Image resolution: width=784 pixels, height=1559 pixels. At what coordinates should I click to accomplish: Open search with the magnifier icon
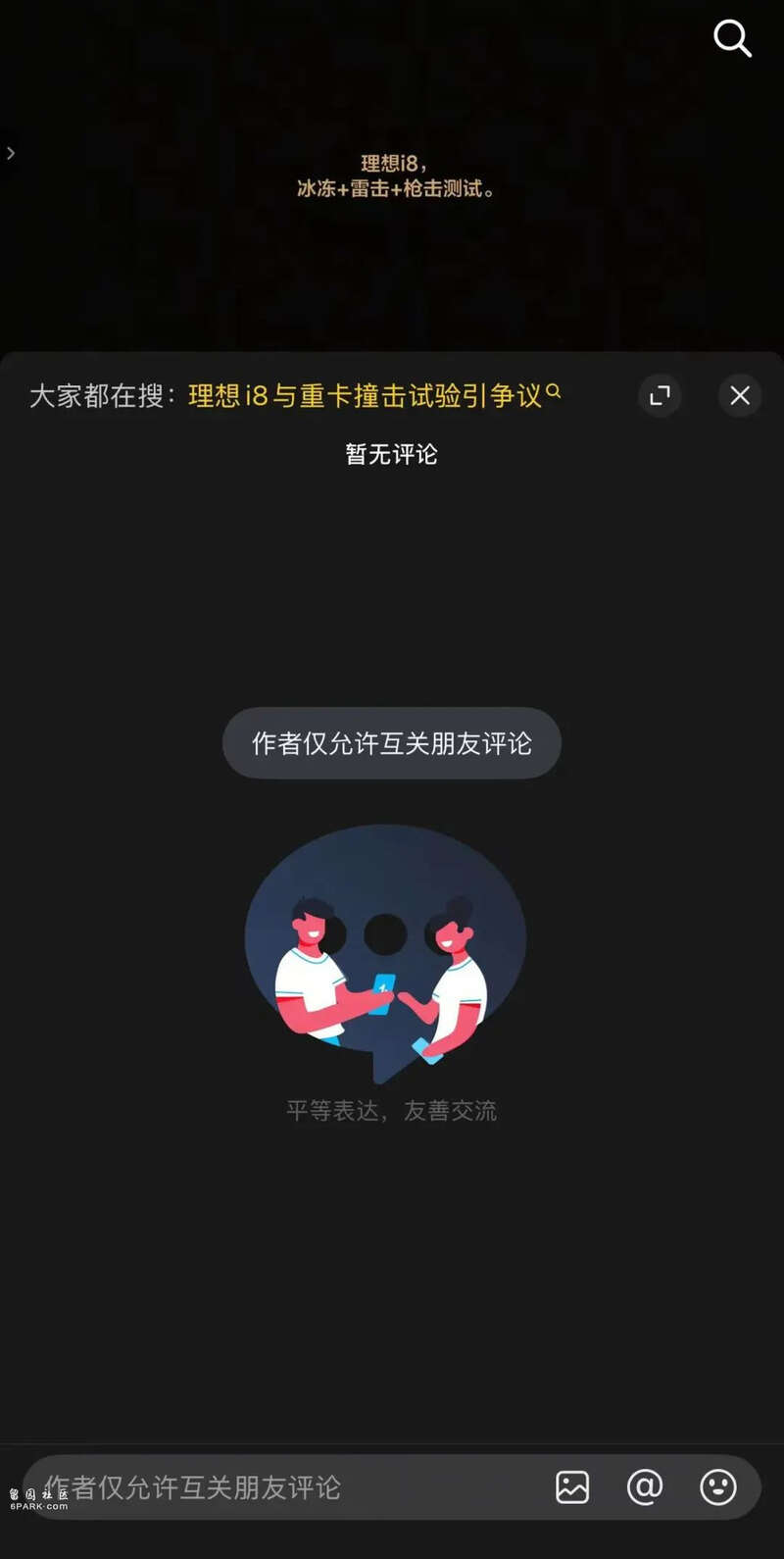point(732,39)
